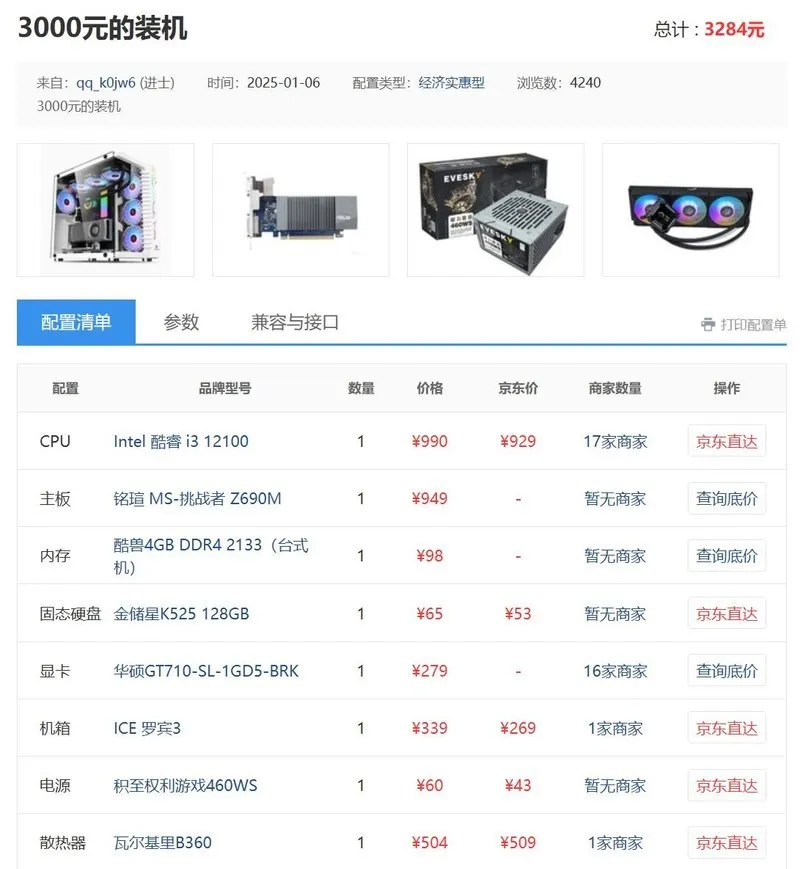Tap 京东直达 for the CPU row
This screenshot has height=869, width=800.
(726, 441)
